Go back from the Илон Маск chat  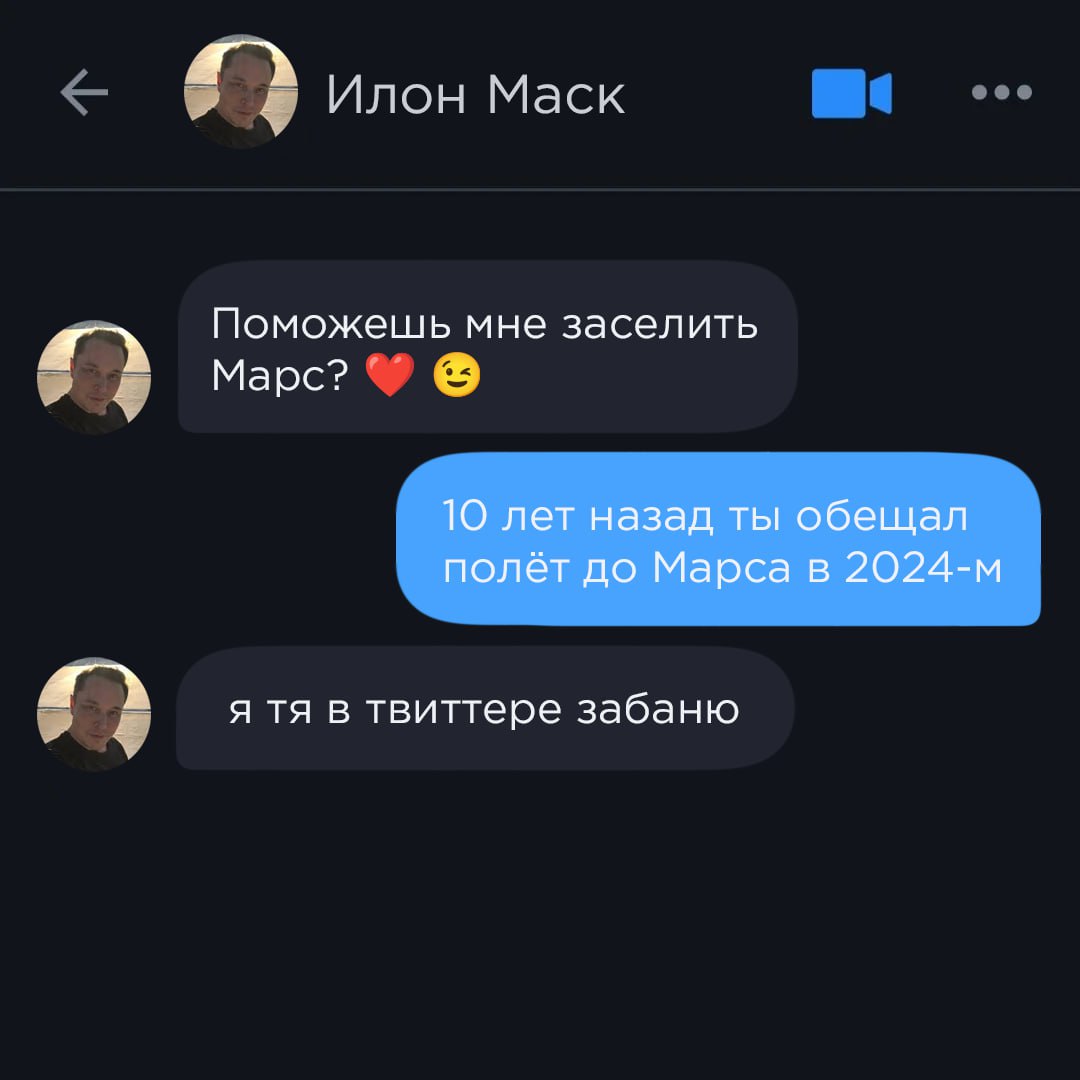pos(84,93)
